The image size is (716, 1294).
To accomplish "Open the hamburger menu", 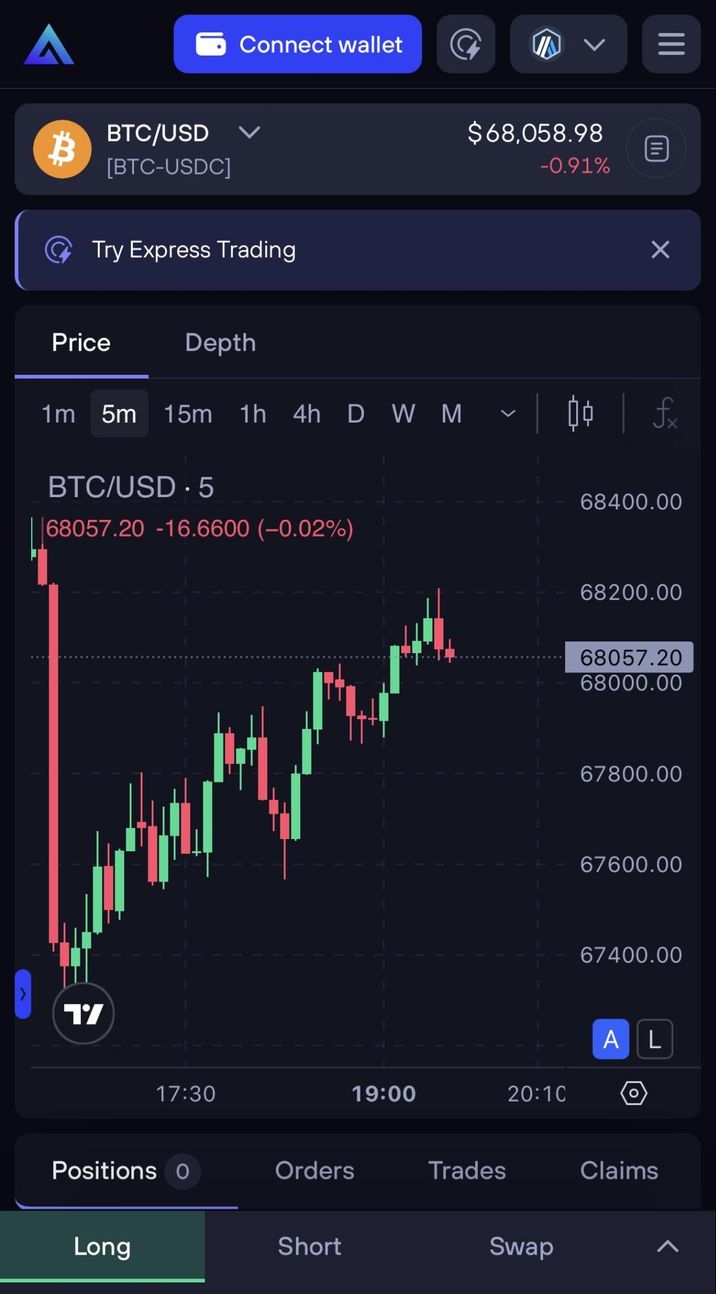I will tap(671, 44).
